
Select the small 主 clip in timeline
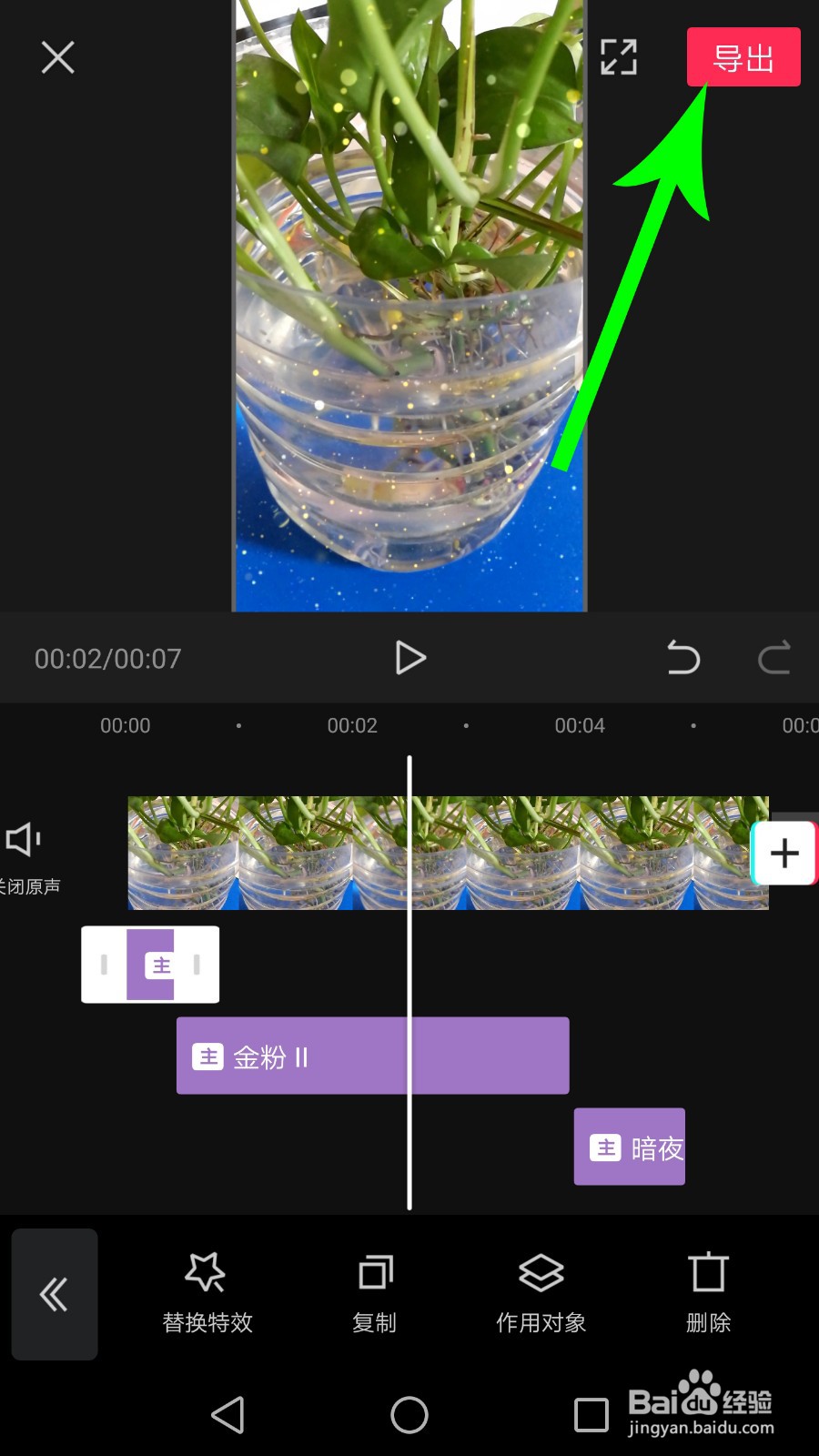(x=149, y=964)
